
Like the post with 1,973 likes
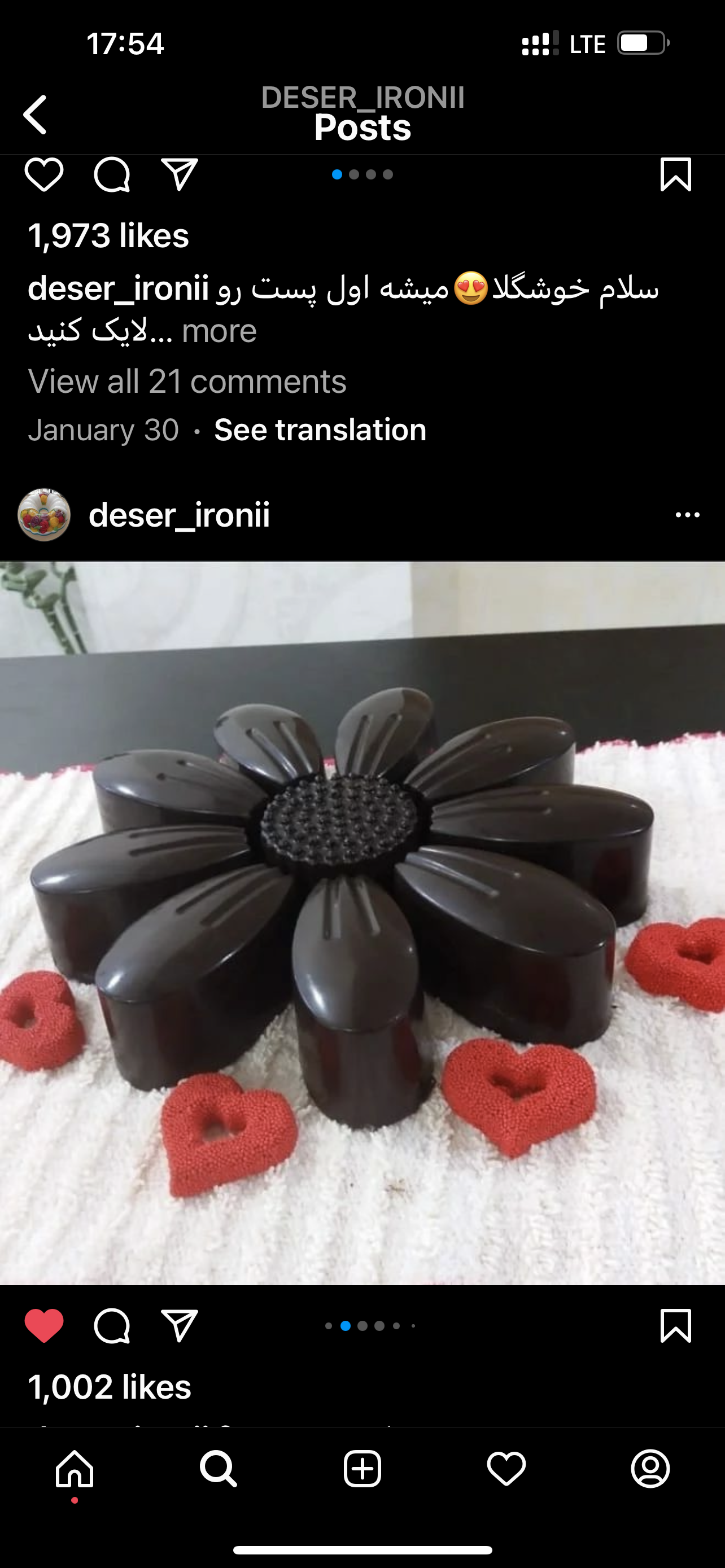pyautogui.click(x=44, y=175)
